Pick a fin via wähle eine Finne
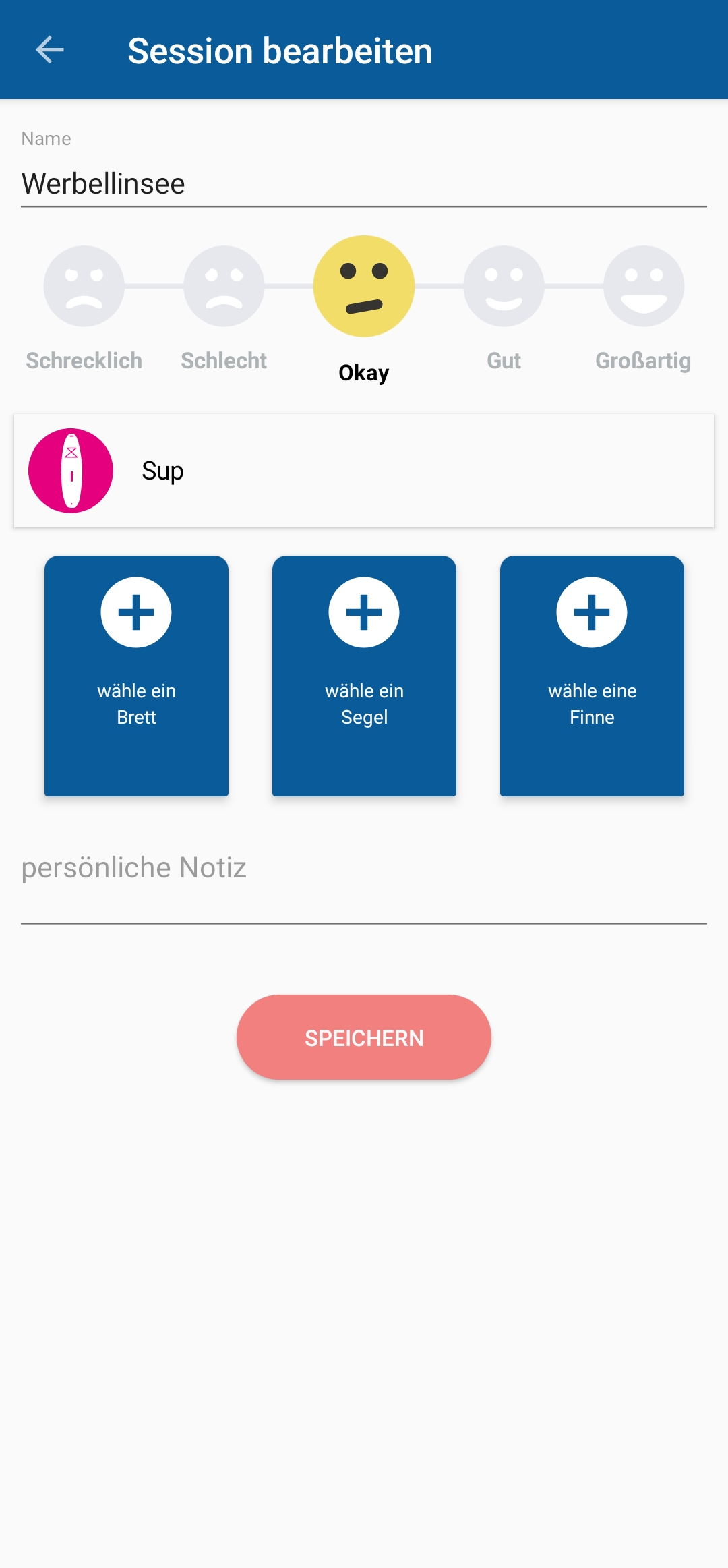 tap(592, 676)
